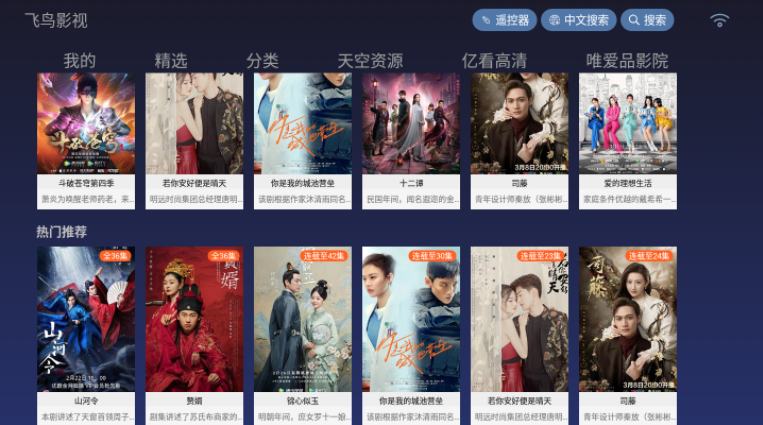
Task: Switch to the 我的 tab
Action: click(x=80, y=61)
